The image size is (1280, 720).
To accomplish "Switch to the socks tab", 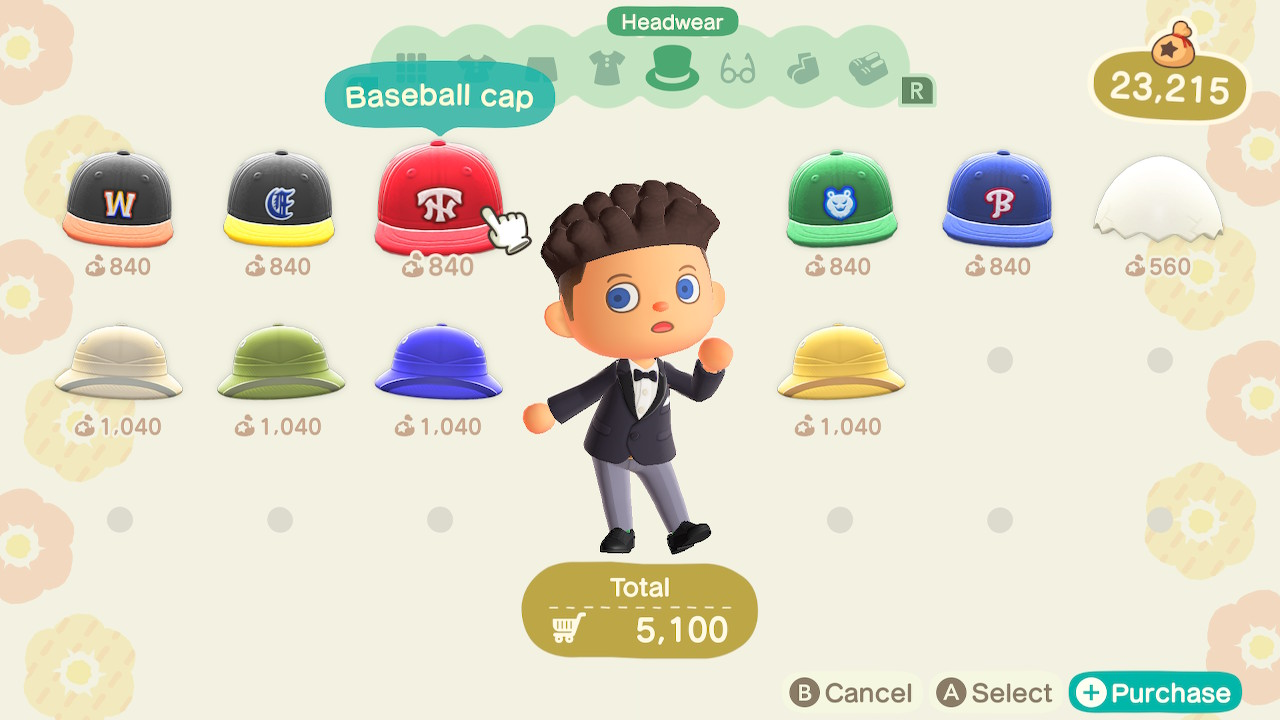I will click(803, 68).
